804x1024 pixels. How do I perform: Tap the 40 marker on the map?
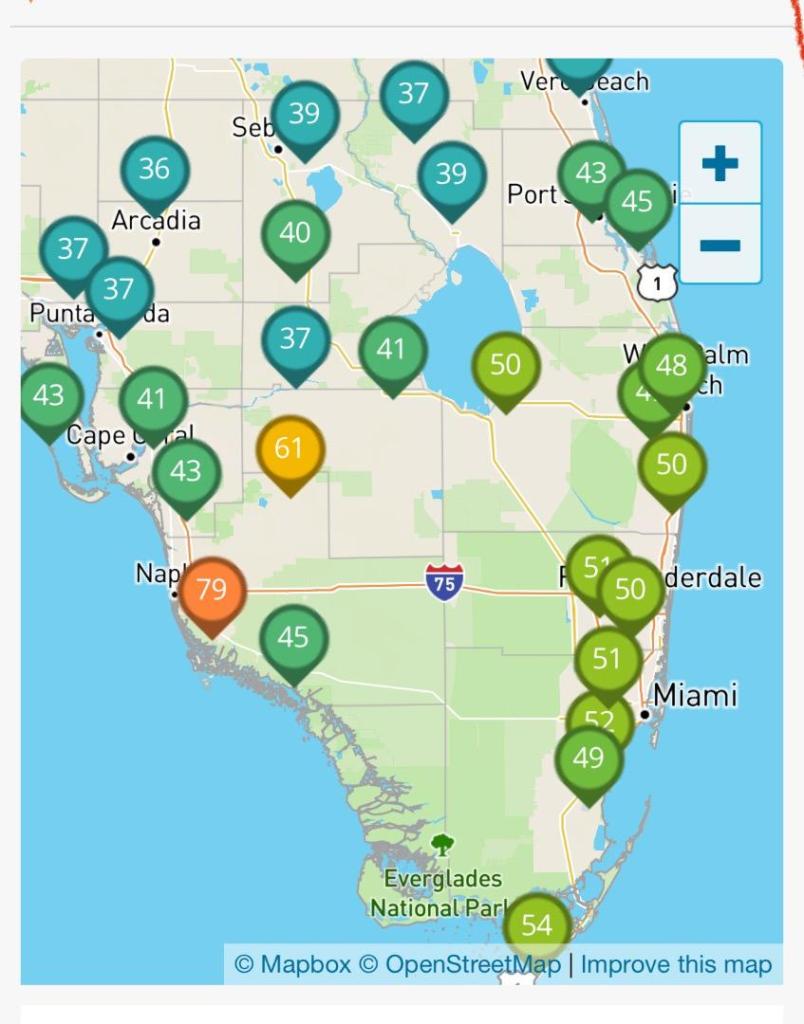295,233
